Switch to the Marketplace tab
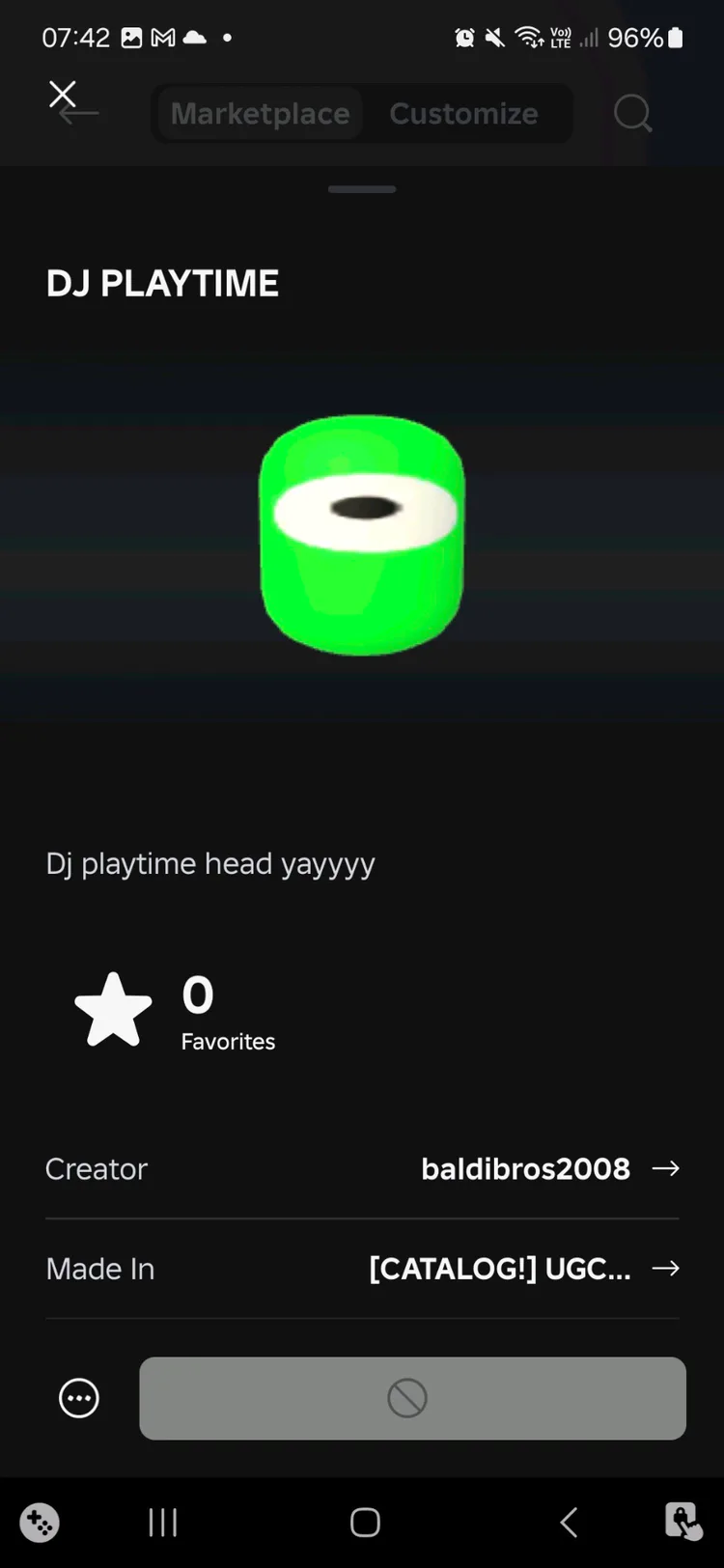 (260, 114)
